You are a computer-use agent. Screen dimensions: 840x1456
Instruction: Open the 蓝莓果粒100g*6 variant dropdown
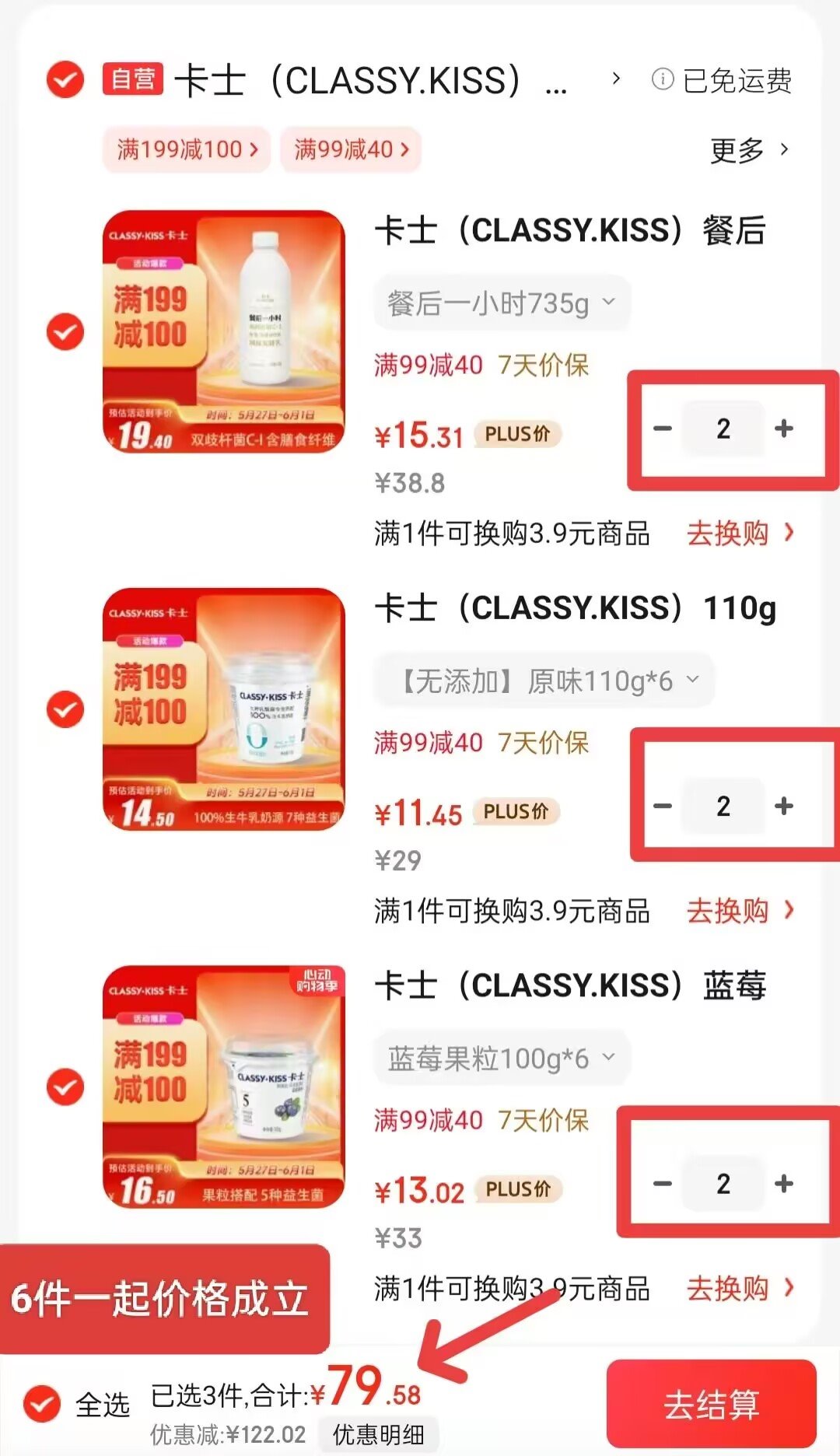point(502,1058)
